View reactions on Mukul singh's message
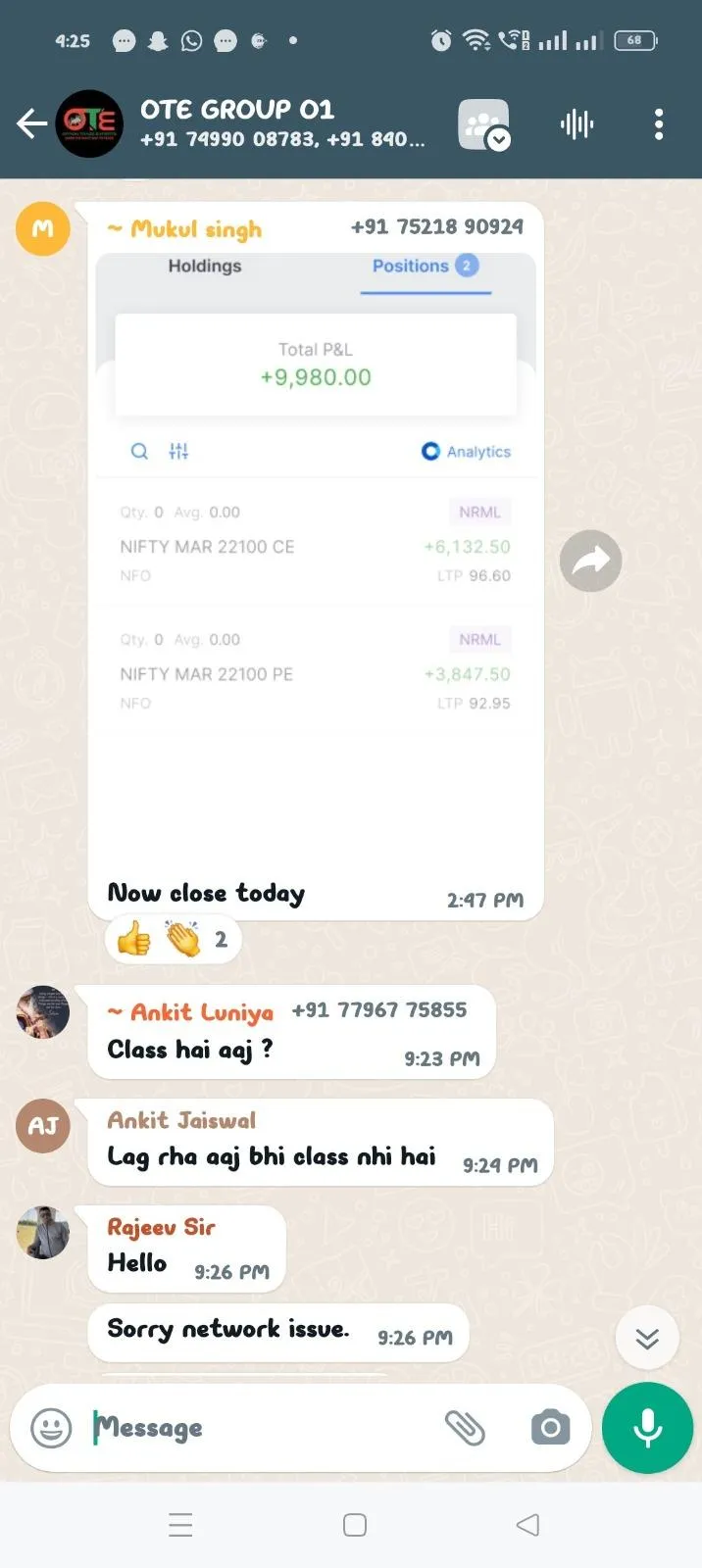This screenshot has width=702, height=1568. pyautogui.click(x=173, y=940)
